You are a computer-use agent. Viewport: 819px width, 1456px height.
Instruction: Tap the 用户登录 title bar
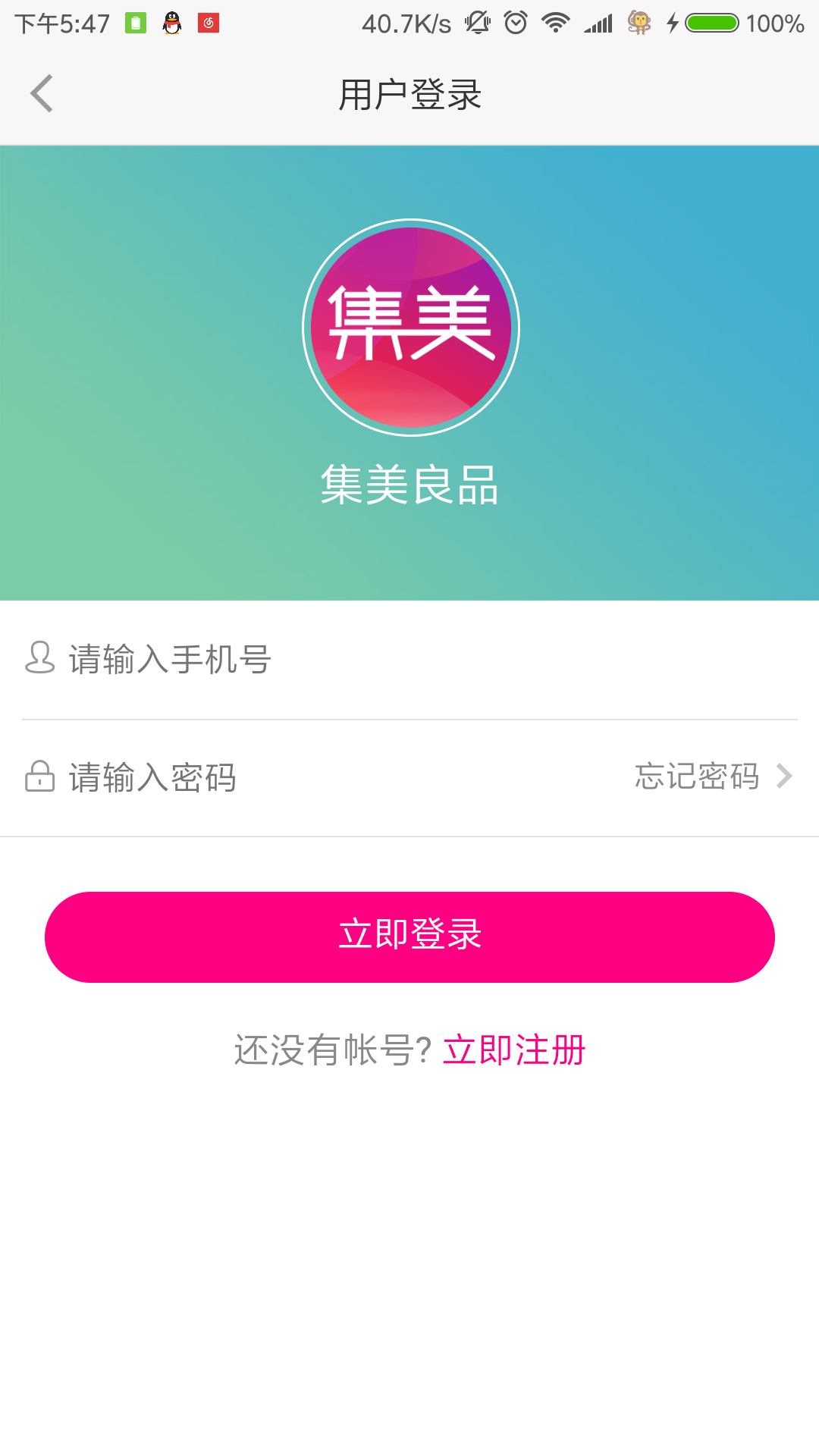(x=409, y=93)
